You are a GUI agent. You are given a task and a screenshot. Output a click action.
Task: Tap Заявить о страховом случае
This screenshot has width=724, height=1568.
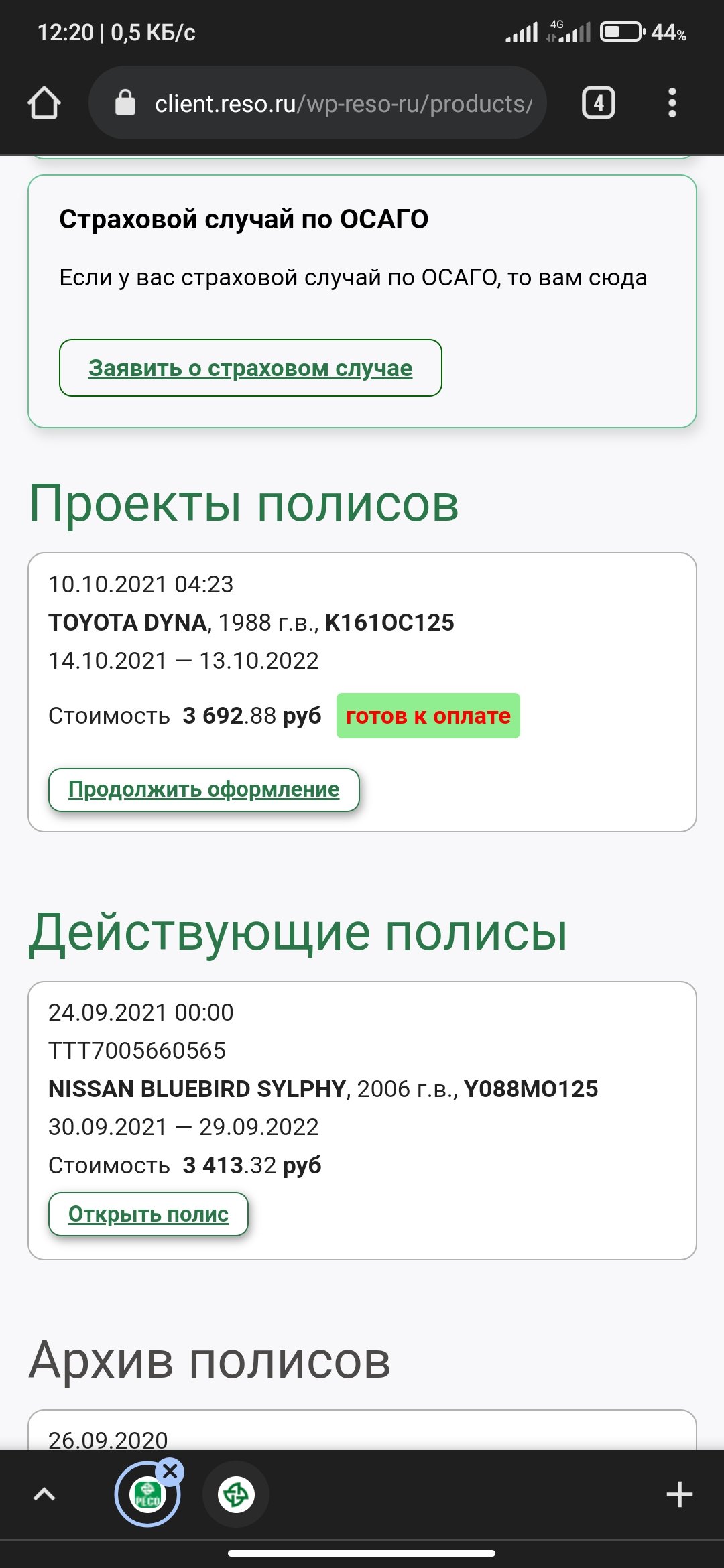click(250, 368)
